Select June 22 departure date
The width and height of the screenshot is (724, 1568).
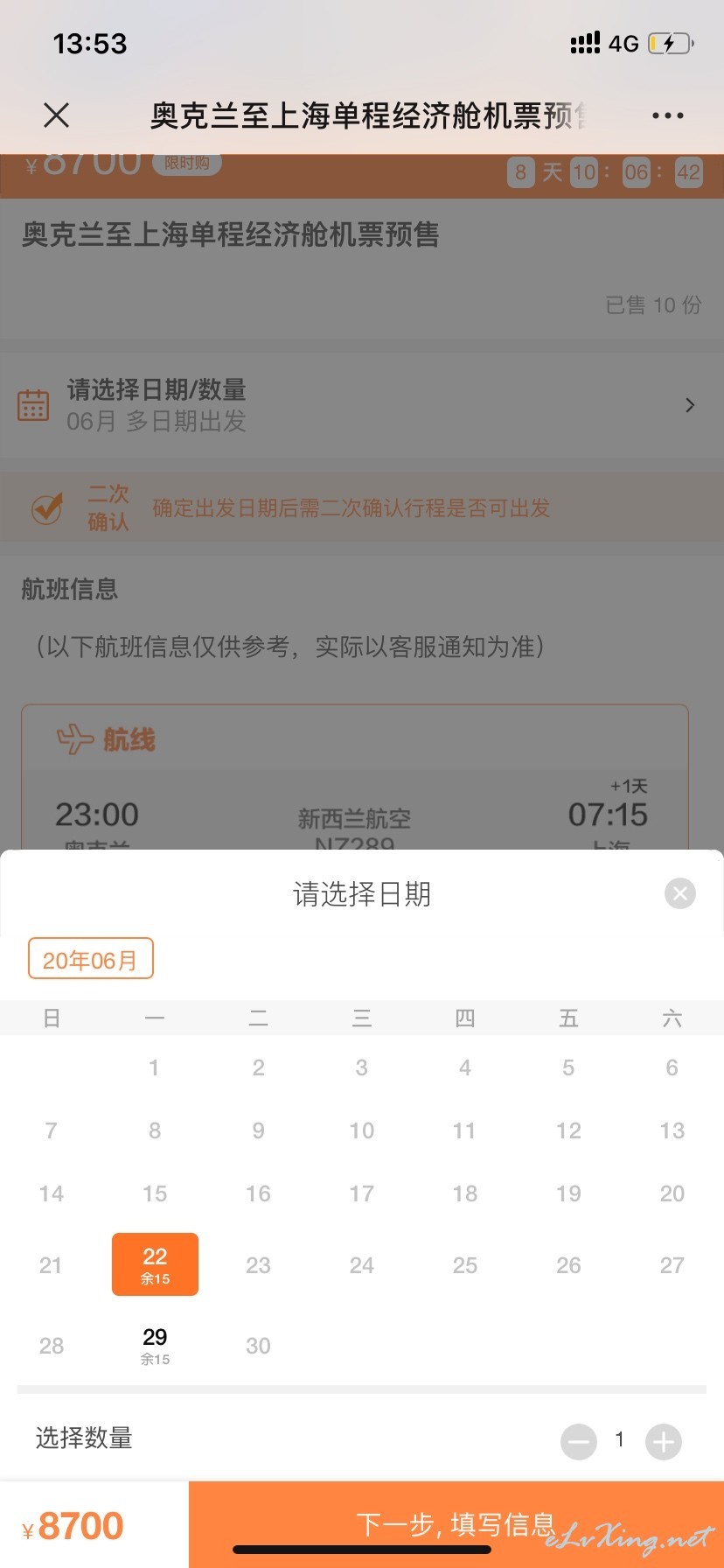[x=155, y=1264]
